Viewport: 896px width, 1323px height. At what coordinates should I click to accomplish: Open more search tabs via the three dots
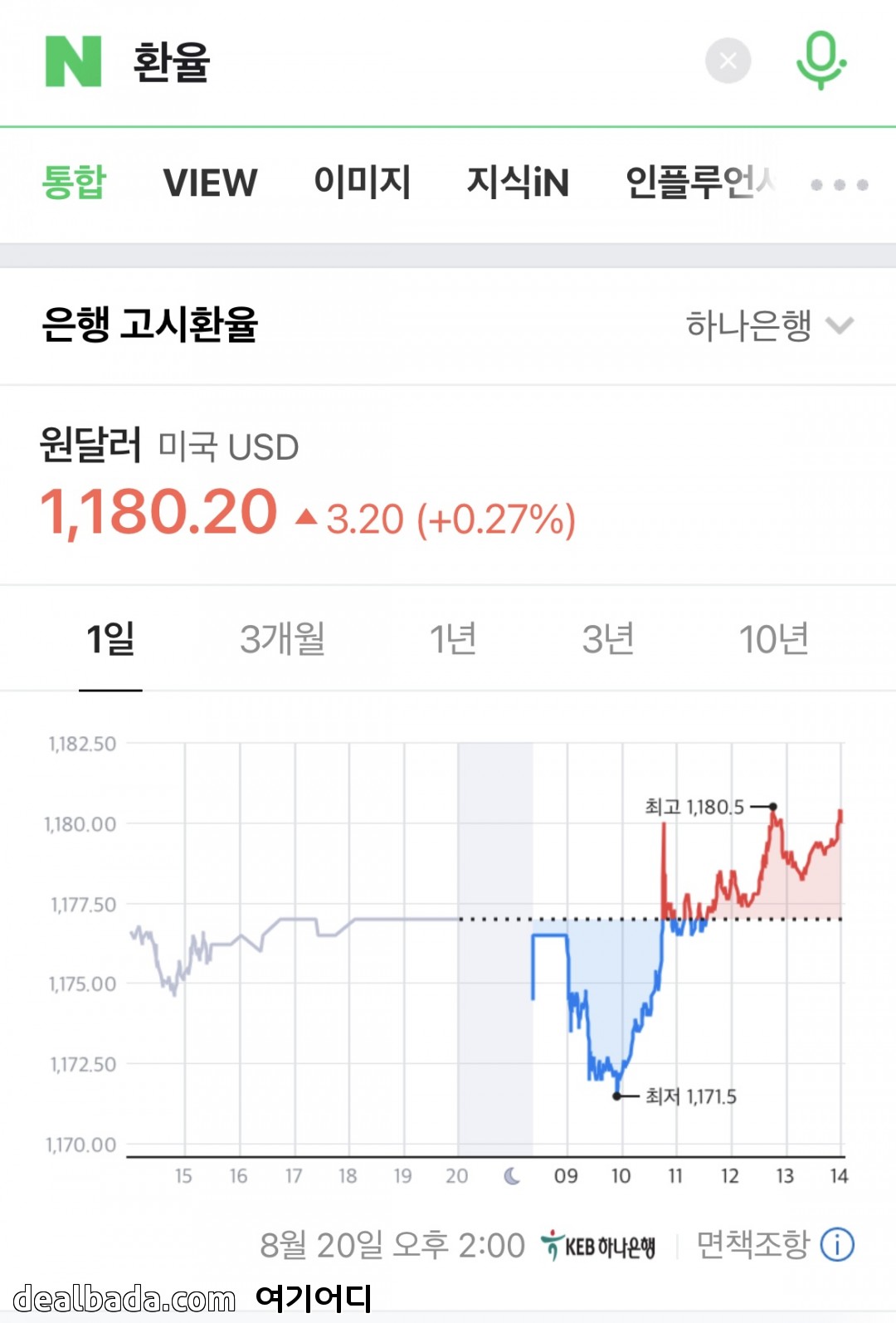coord(839,184)
